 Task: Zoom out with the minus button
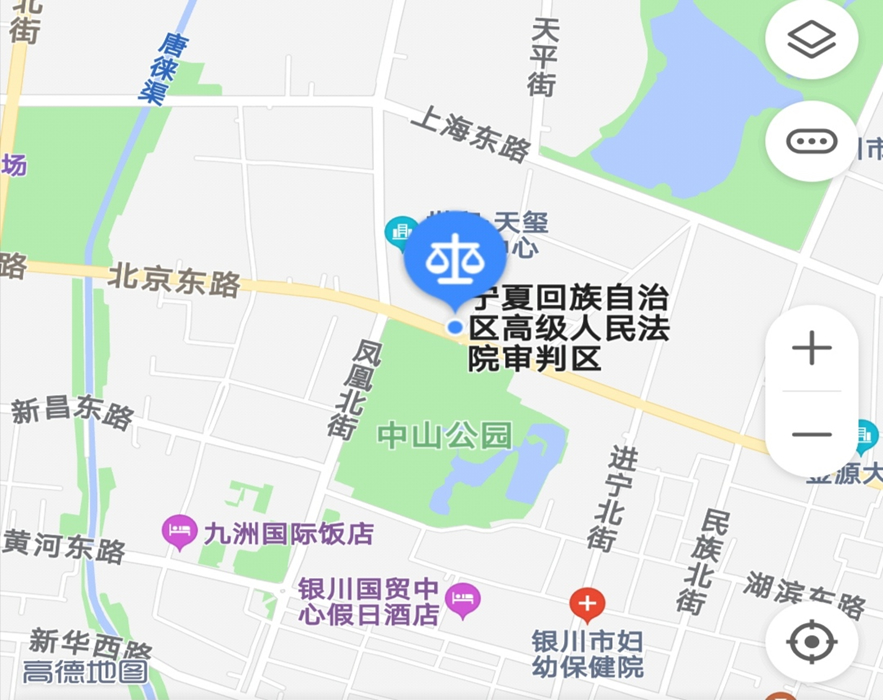click(x=811, y=434)
